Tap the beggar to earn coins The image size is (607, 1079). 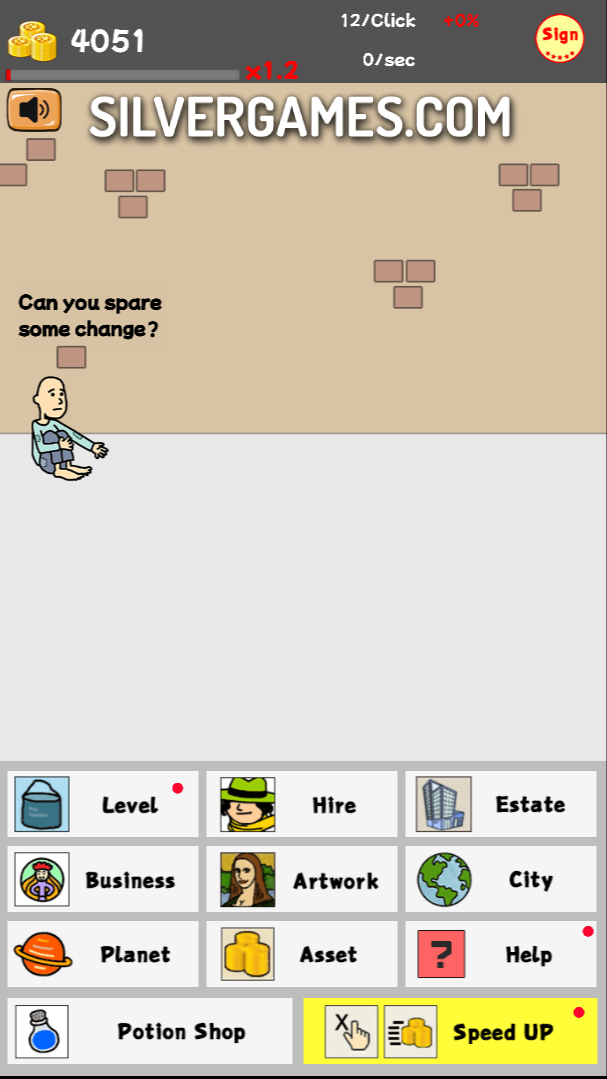point(64,430)
